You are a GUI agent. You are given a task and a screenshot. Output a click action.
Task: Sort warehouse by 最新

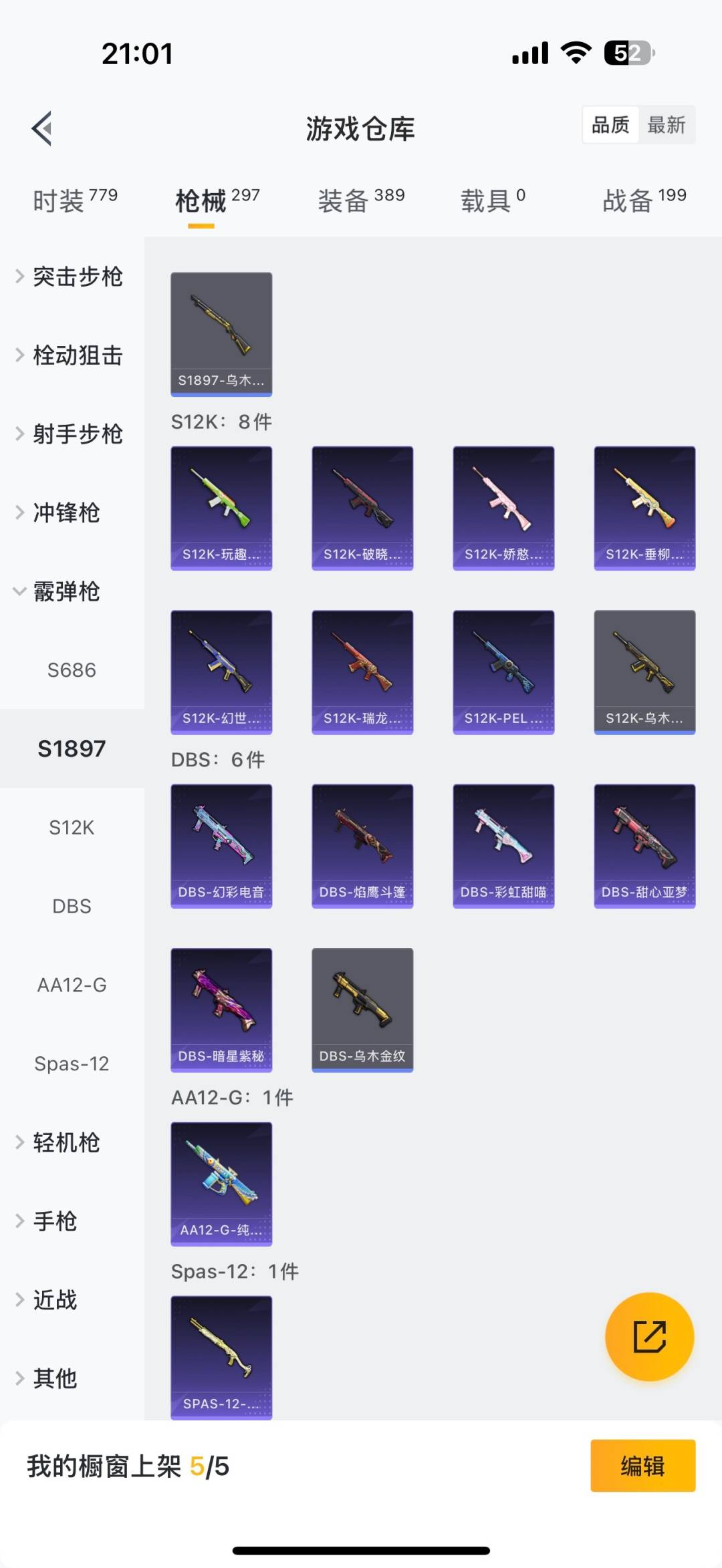[666, 125]
